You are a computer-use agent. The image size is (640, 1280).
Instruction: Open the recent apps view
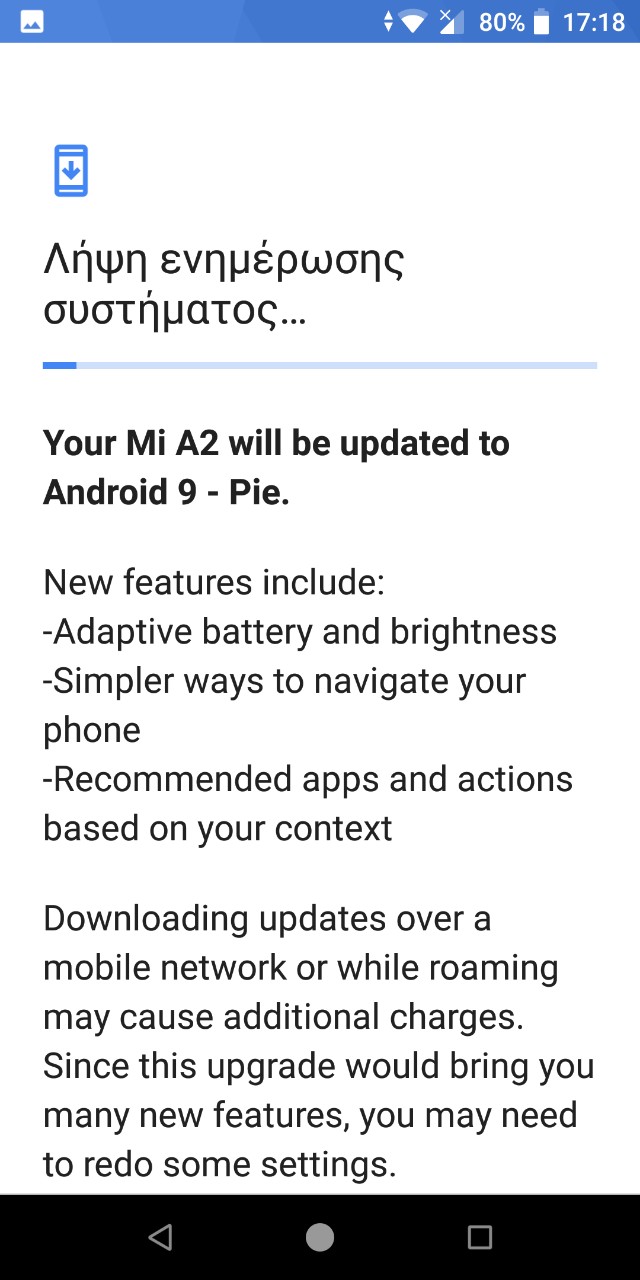[480, 1237]
